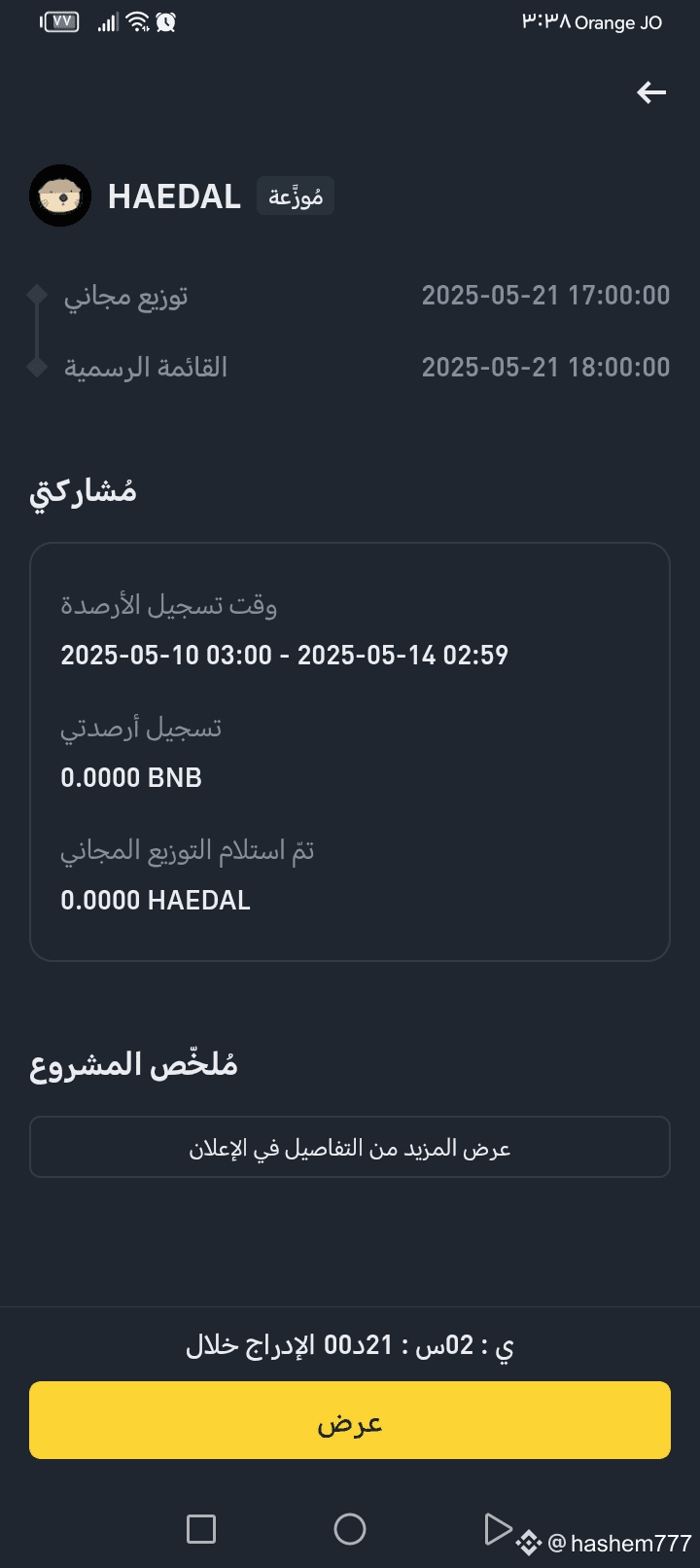Image resolution: width=700 pixels, height=1568 pixels.
Task: Tap the system home circle button
Action: 350,1529
